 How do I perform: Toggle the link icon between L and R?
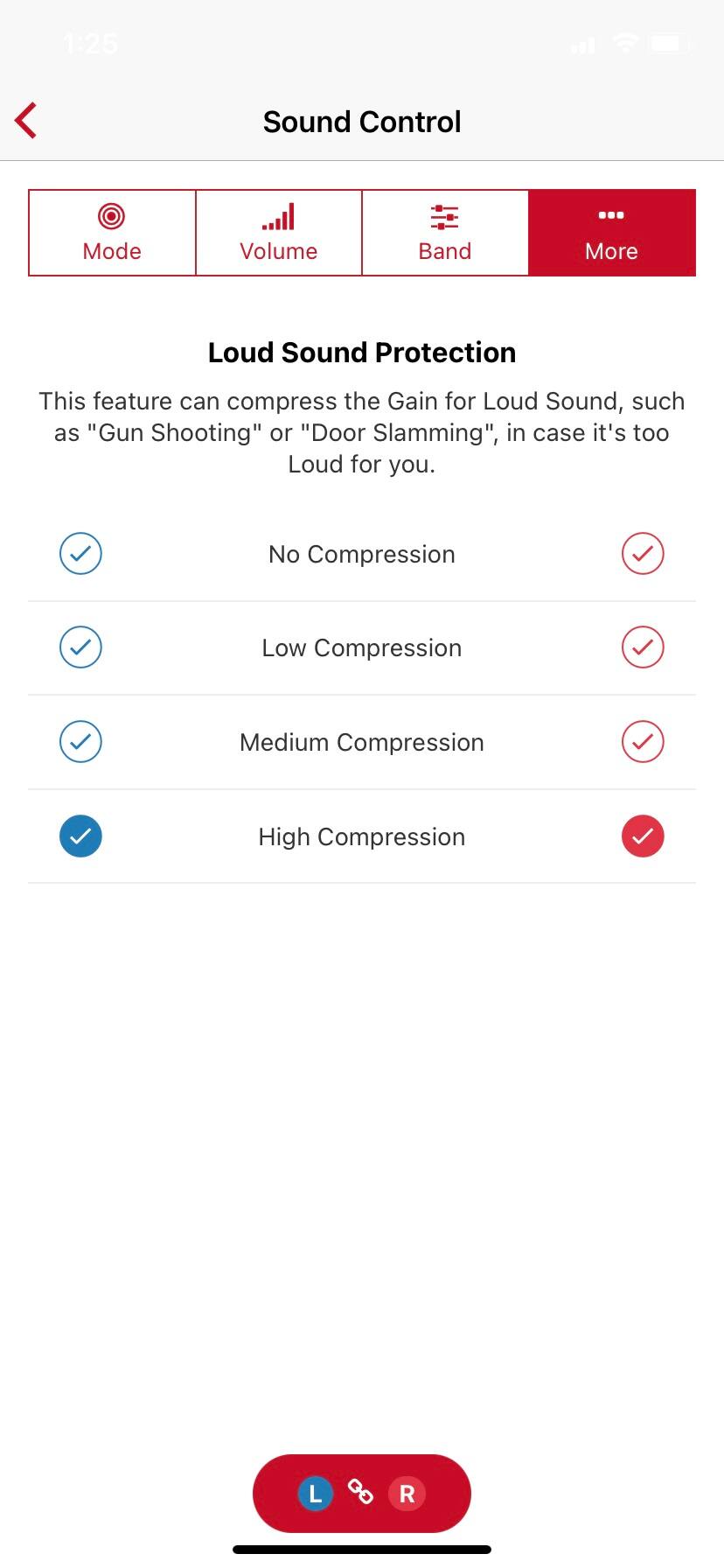click(x=361, y=1492)
